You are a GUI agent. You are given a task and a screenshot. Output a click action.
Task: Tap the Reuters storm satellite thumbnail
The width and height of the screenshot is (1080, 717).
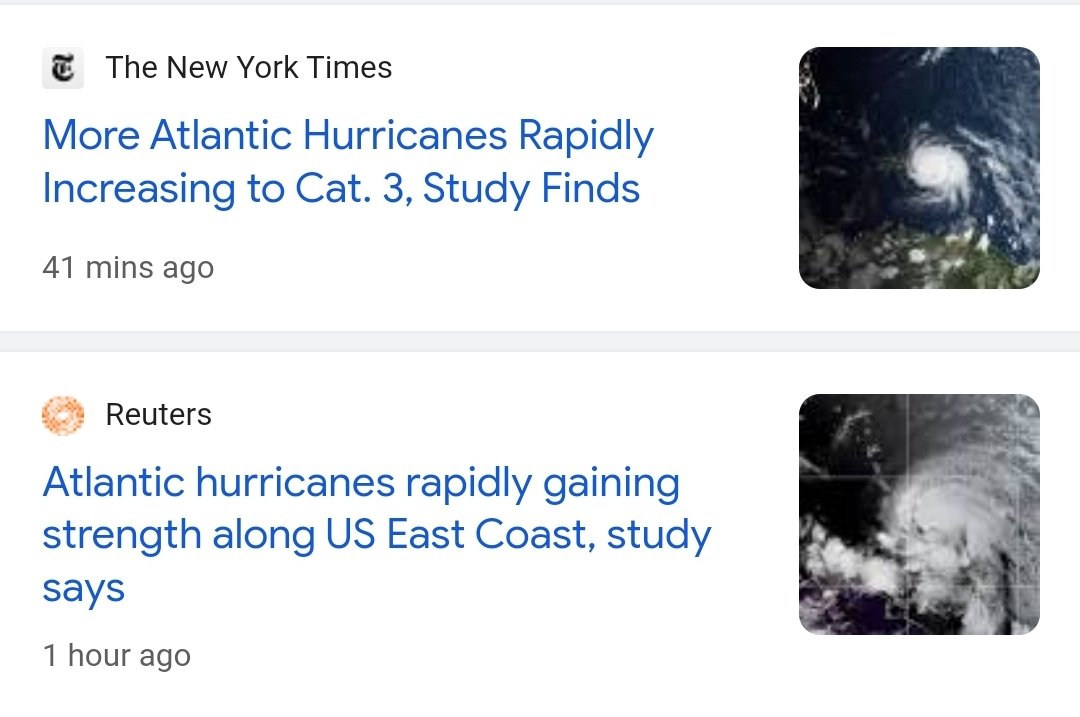(918, 514)
